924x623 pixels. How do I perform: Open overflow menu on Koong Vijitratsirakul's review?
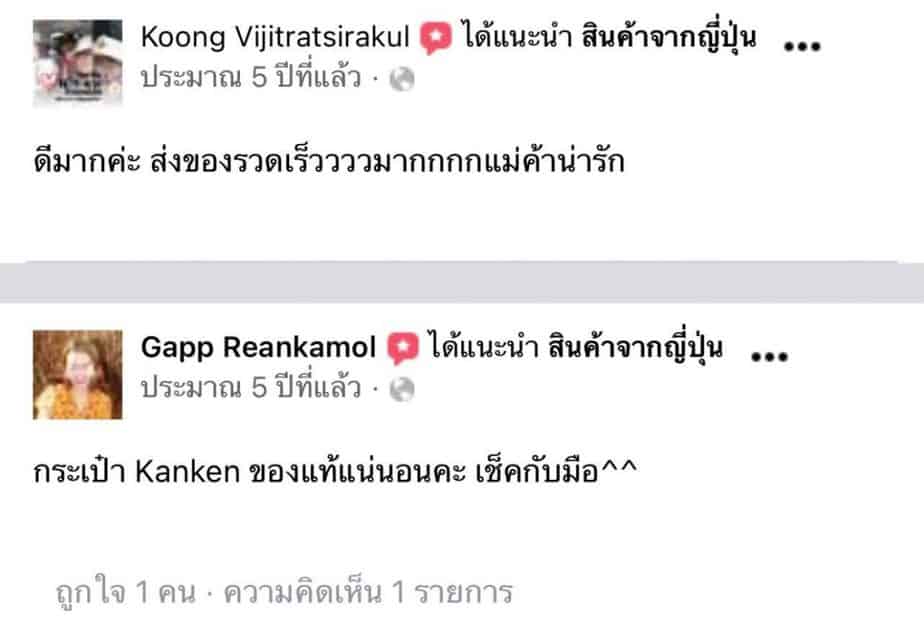[804, 46]
